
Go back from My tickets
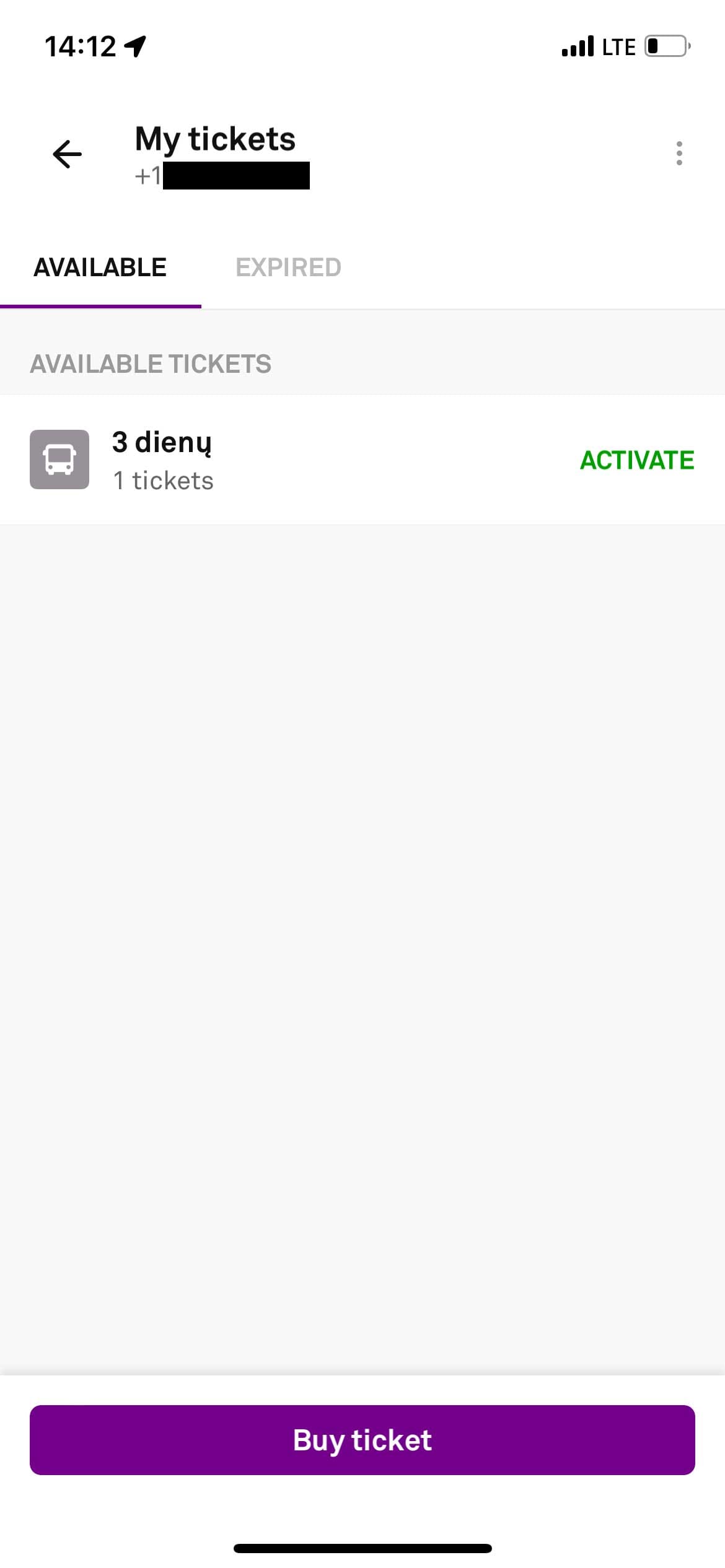(67, 154)
